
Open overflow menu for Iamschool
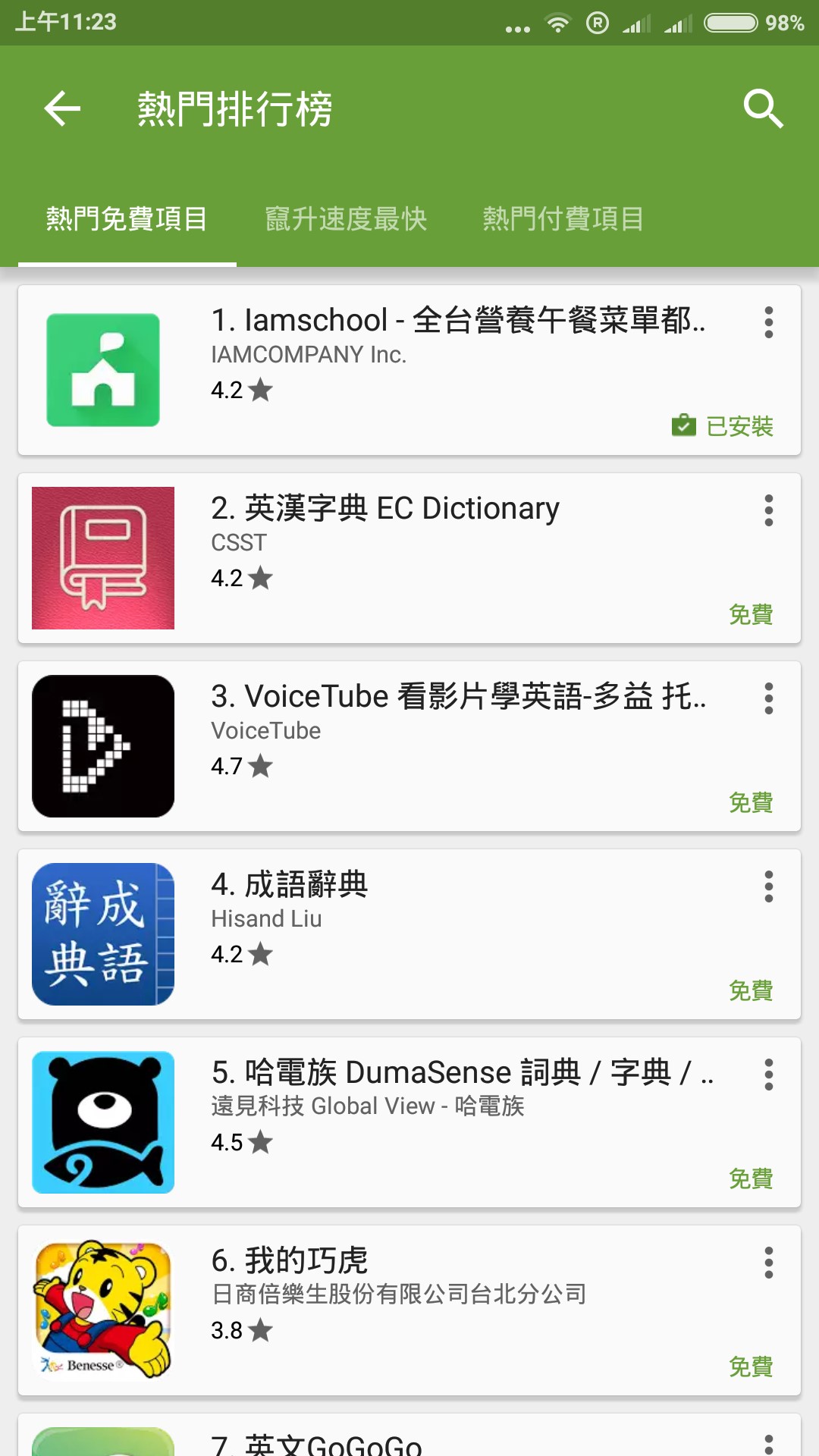pyautogui.click(x=769, y=322)
